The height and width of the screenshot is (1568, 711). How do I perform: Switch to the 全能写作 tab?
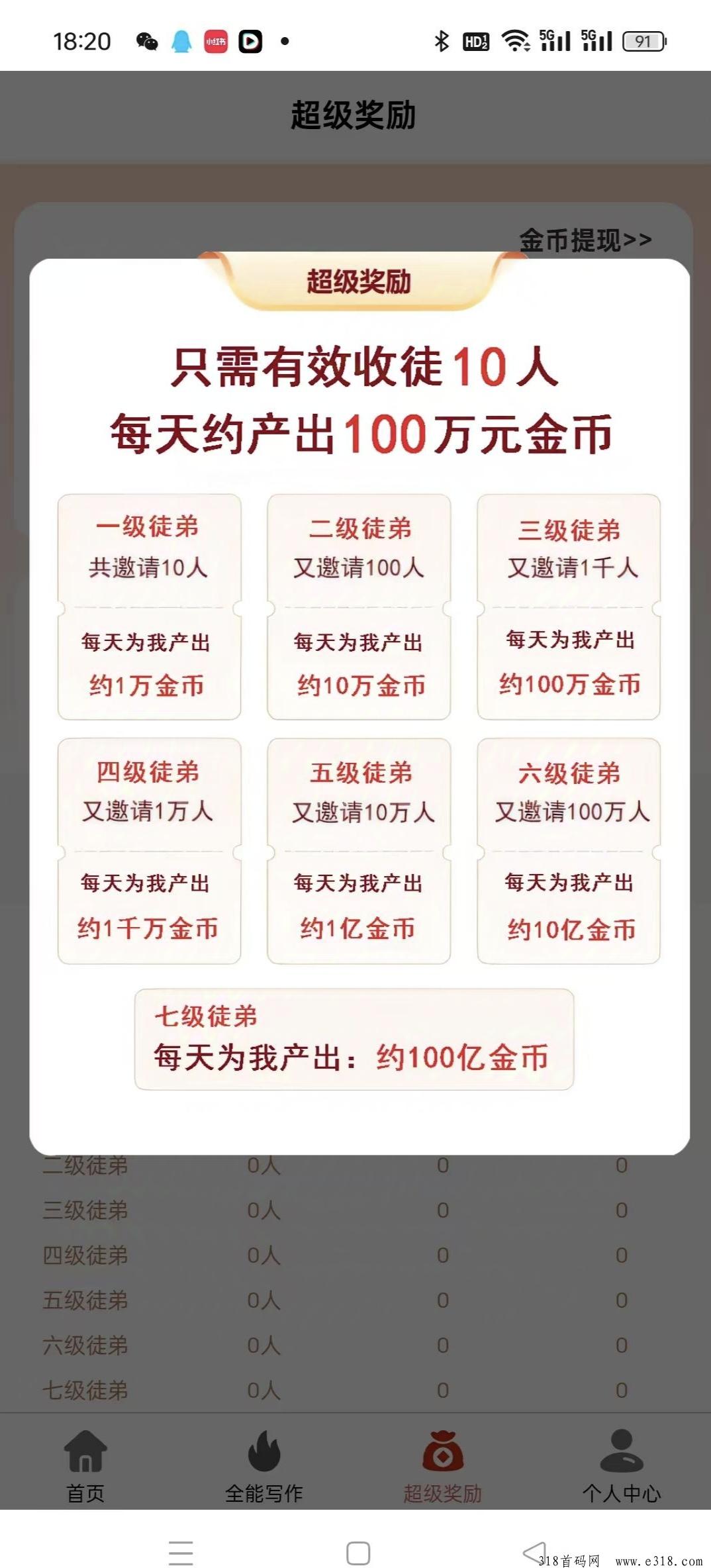click(263, 1466)
